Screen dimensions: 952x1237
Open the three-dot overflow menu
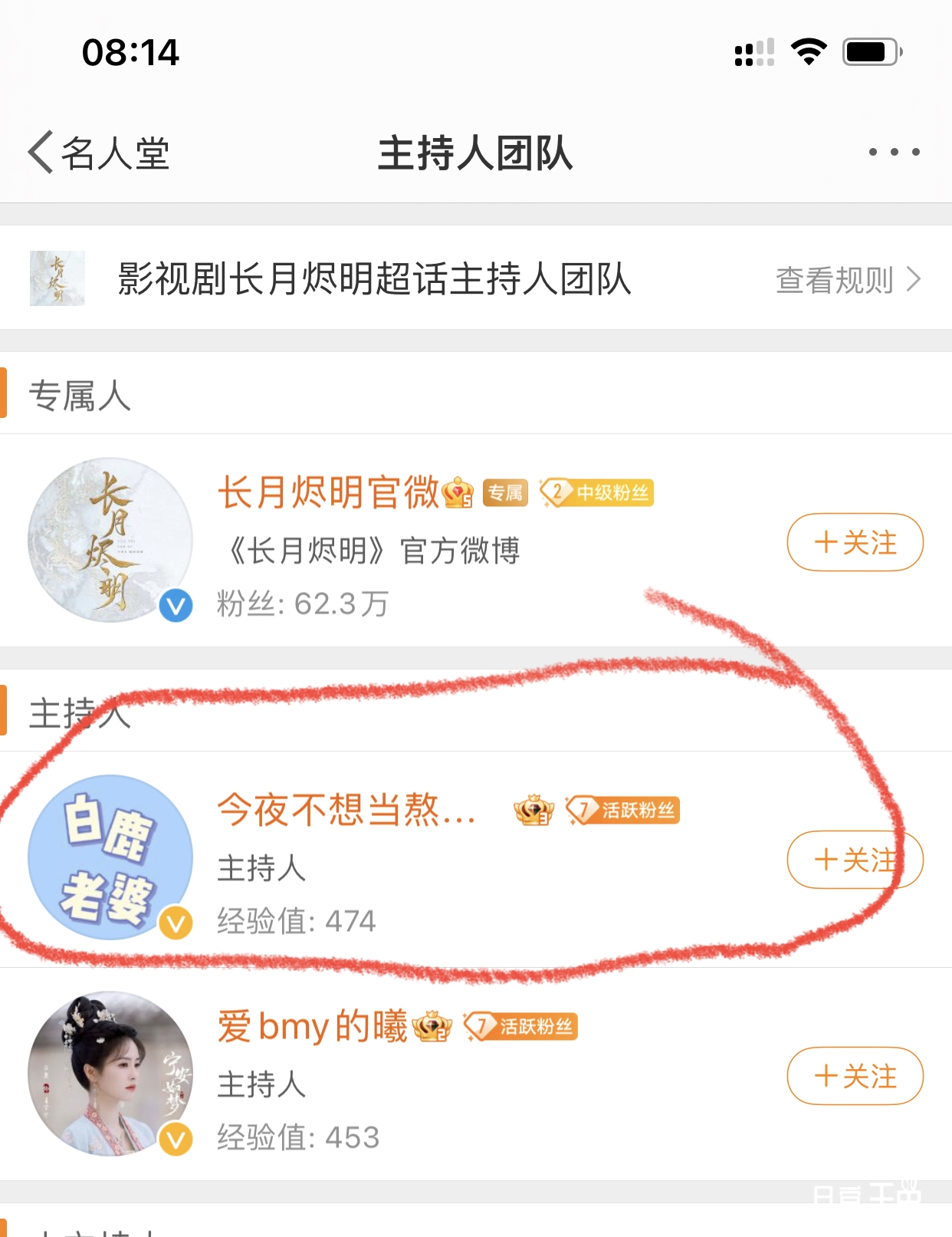point(894,152)
